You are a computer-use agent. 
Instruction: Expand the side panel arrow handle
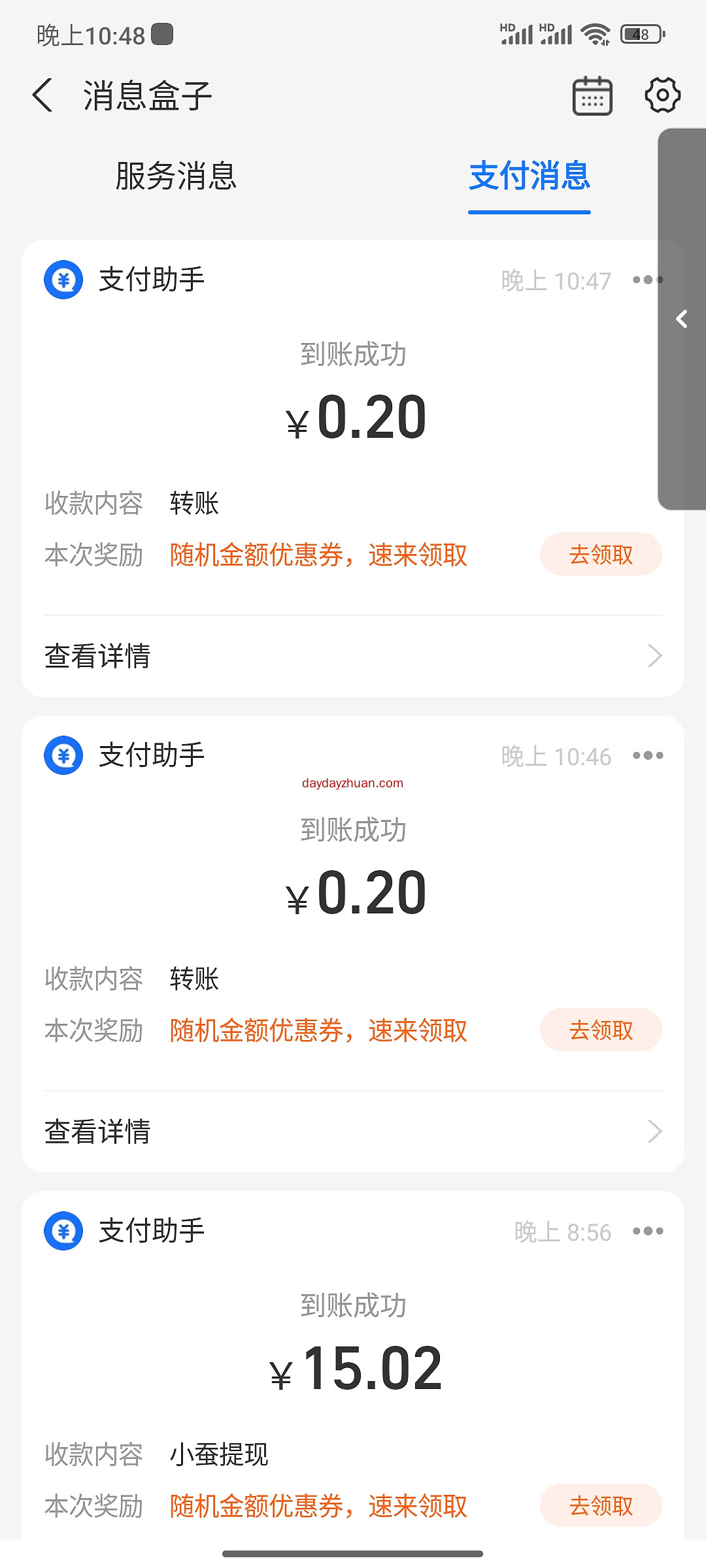coord(682,319)
